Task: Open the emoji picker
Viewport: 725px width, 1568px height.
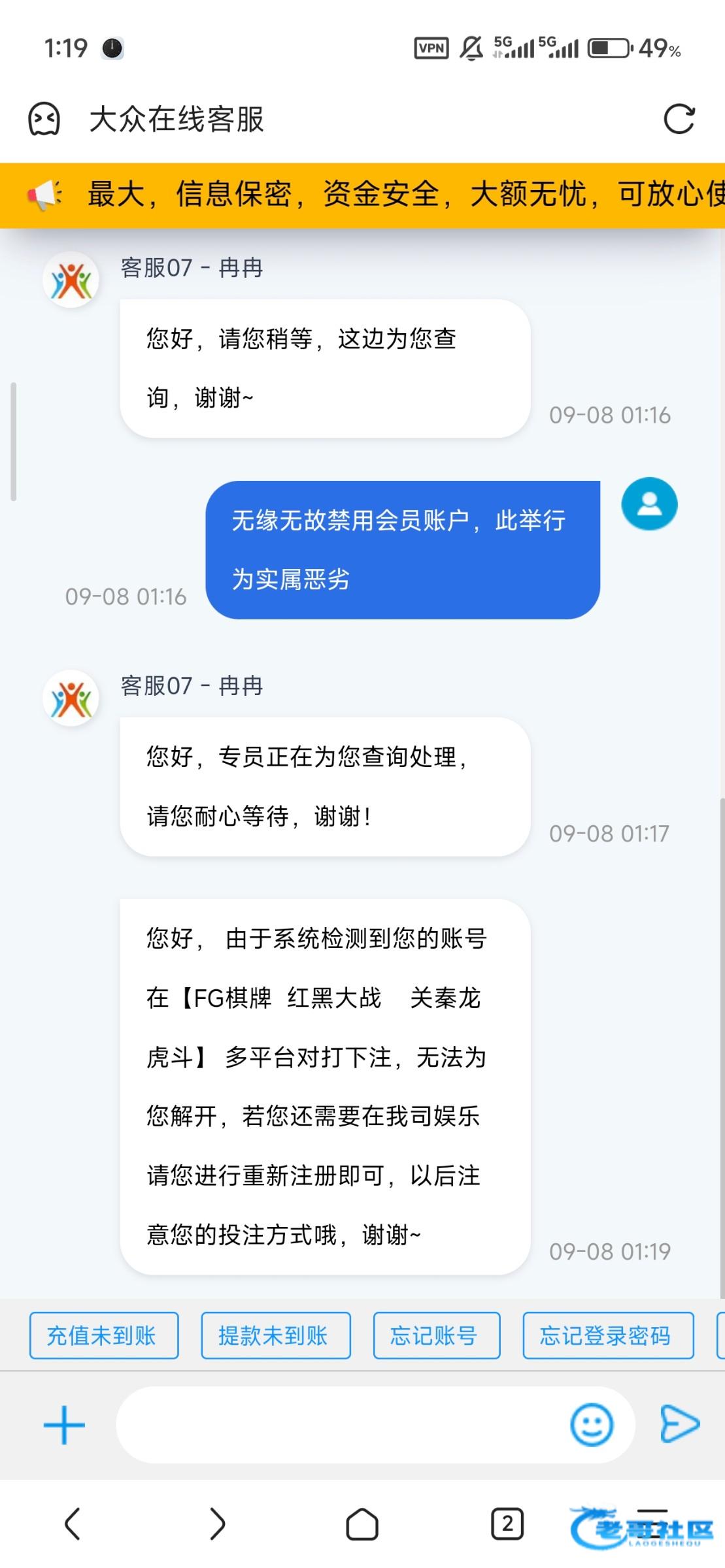Action: click(592, 1425)
